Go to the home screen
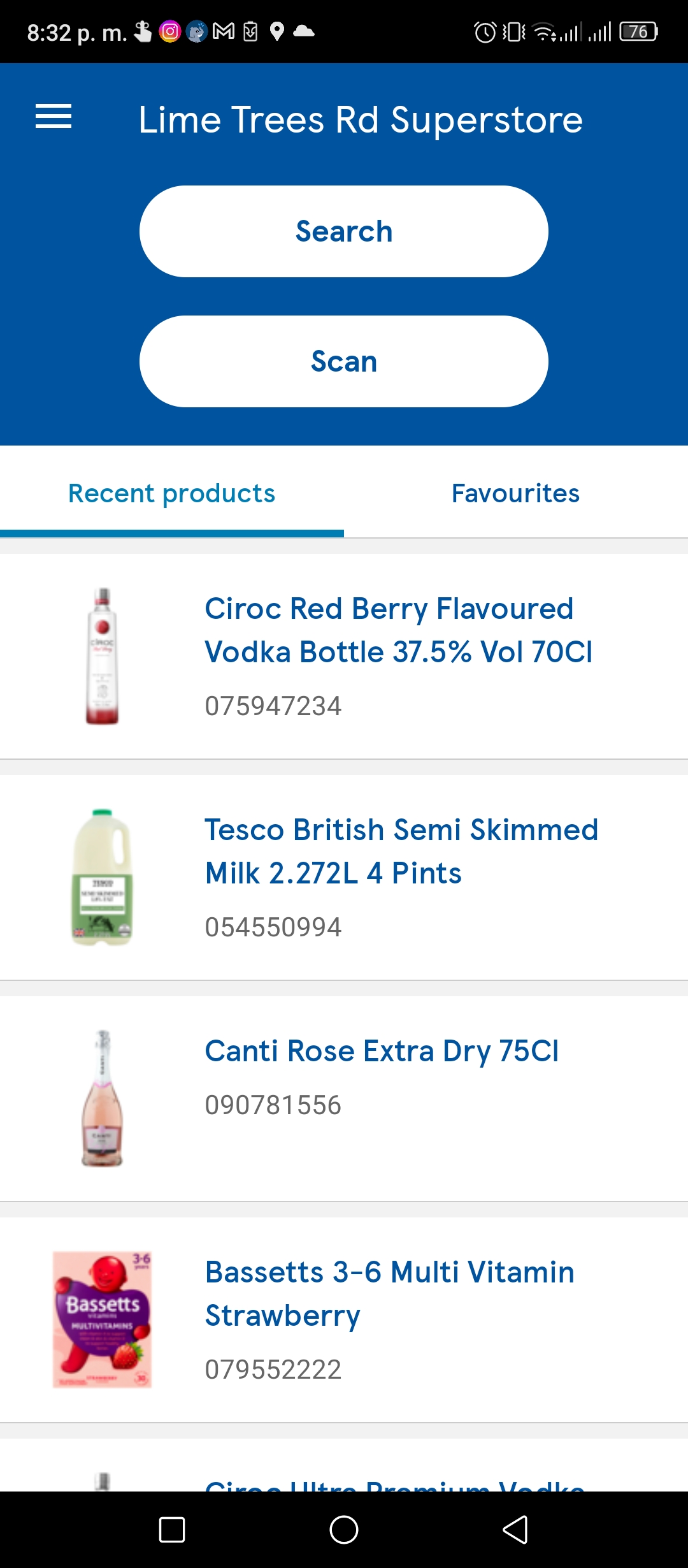Image resolution: width=688 pixels, height=1568 pixels. 344,1530
